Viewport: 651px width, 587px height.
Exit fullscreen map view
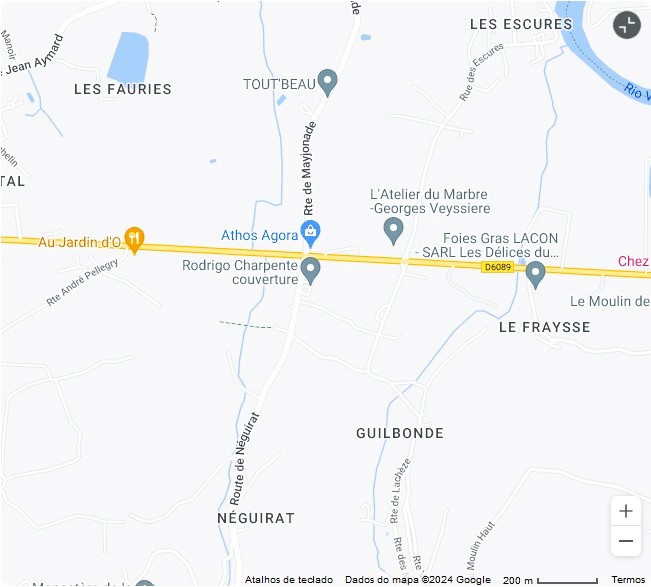click(x=626, y=25)
